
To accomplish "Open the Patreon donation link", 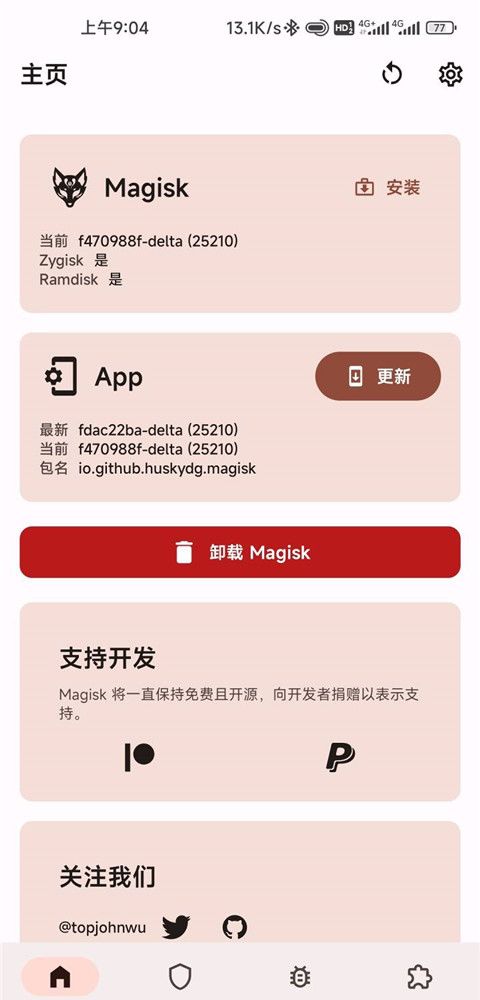I will click(140, 757).
